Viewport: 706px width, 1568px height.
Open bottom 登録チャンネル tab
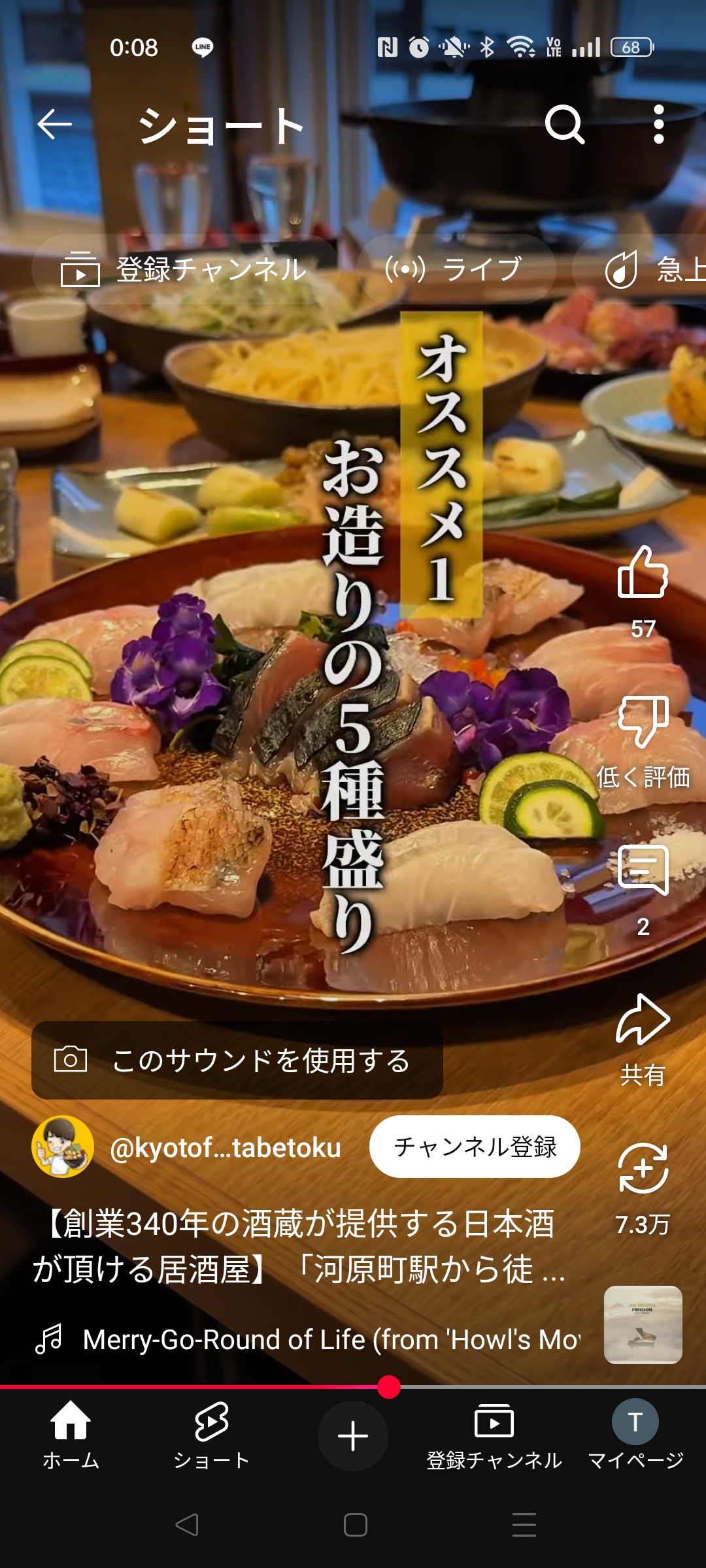(494, 1435)
